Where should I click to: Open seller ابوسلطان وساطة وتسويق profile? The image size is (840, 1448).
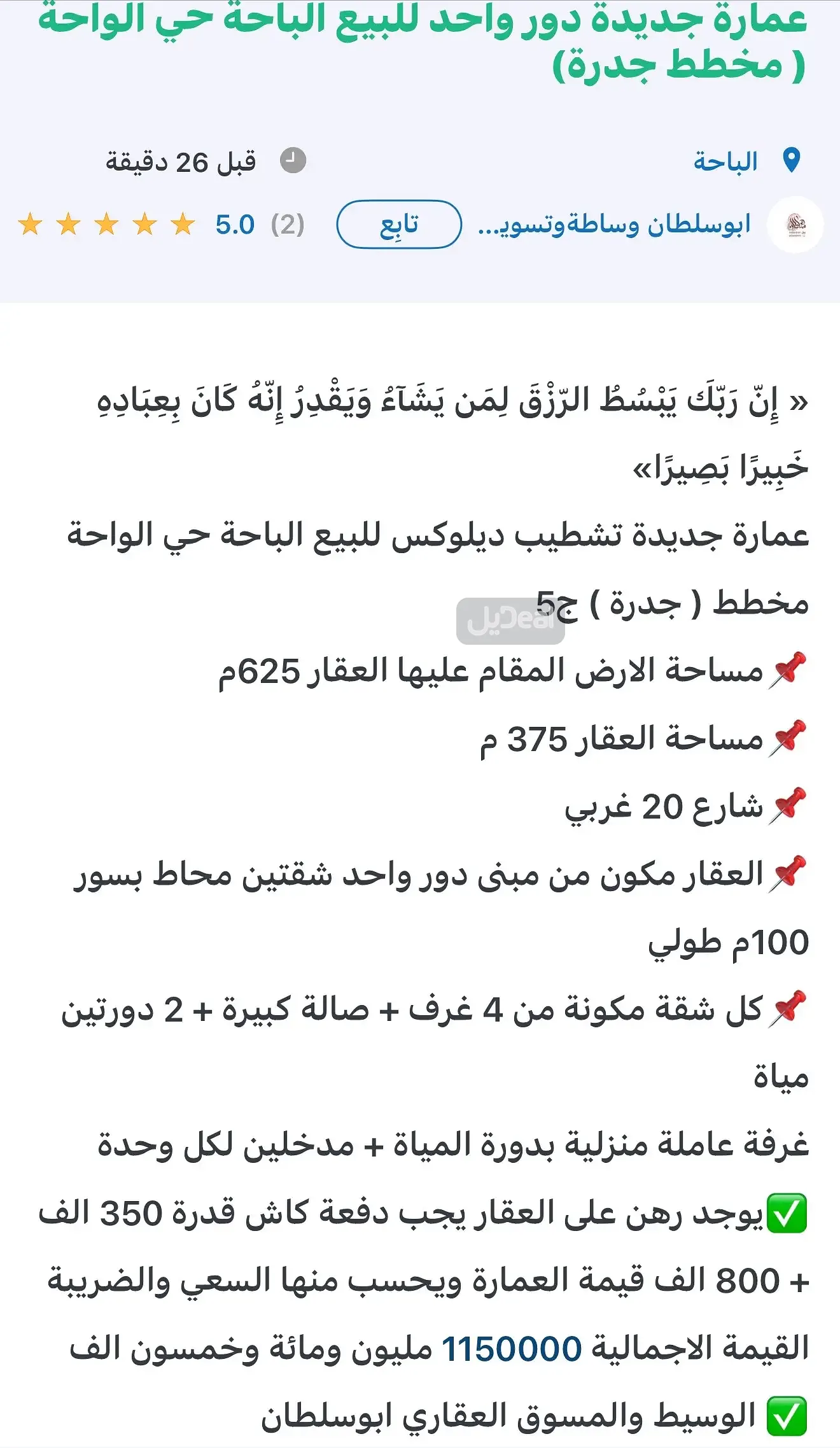[614, 225]
